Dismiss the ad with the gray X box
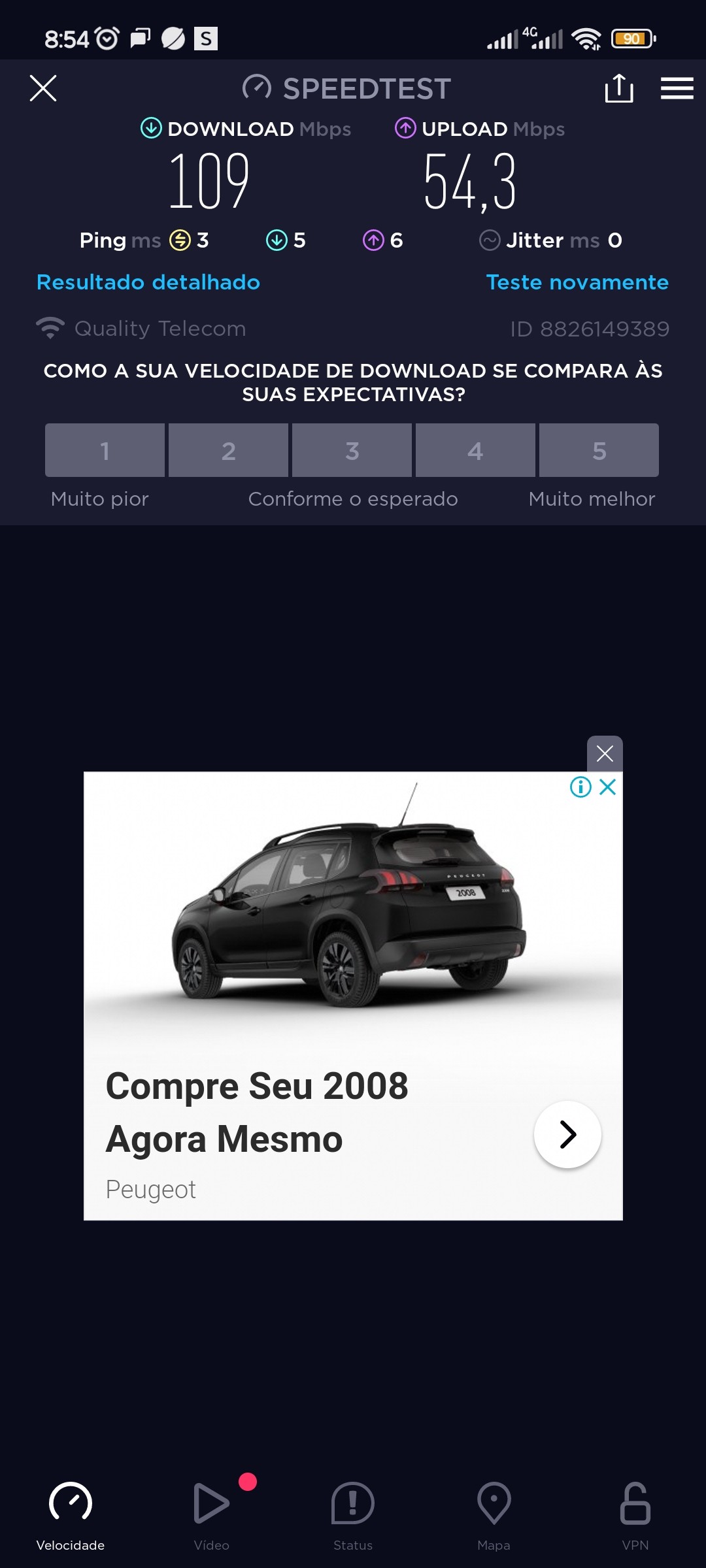The width and height of the screenshot is (706, 1568). (605, 753)
